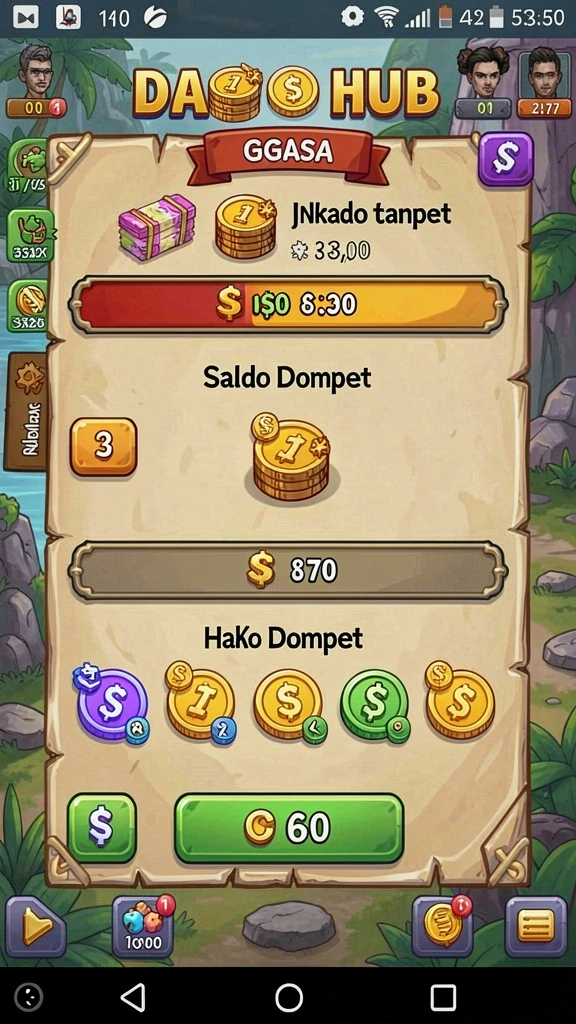576x1024 pixels.
Task: Open the brown side tab
Action: pyautogui.click(x=27, y=411)
